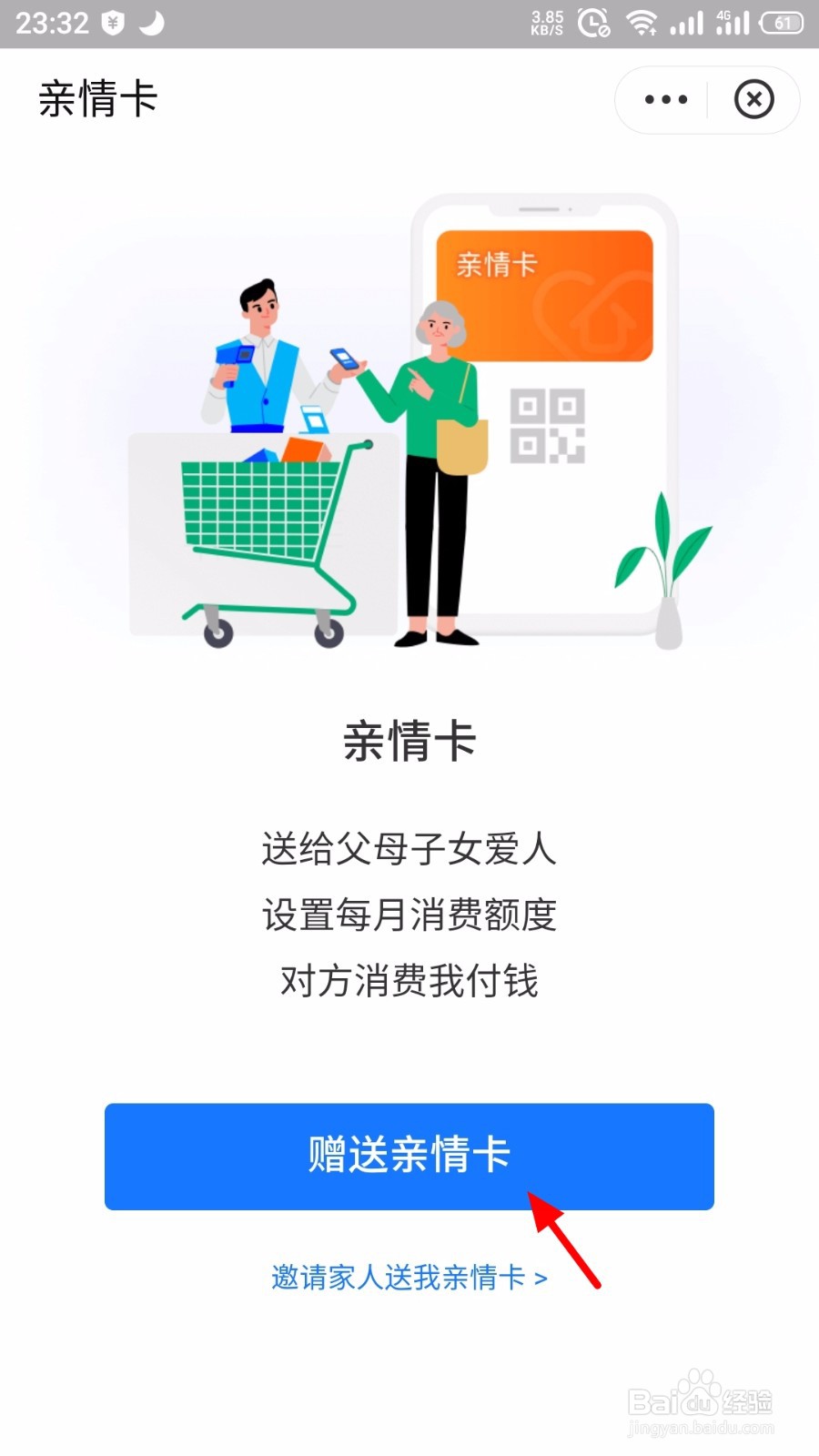Tap the payment security shield icon in status bar
The image size is (819, 1456).
113,21
